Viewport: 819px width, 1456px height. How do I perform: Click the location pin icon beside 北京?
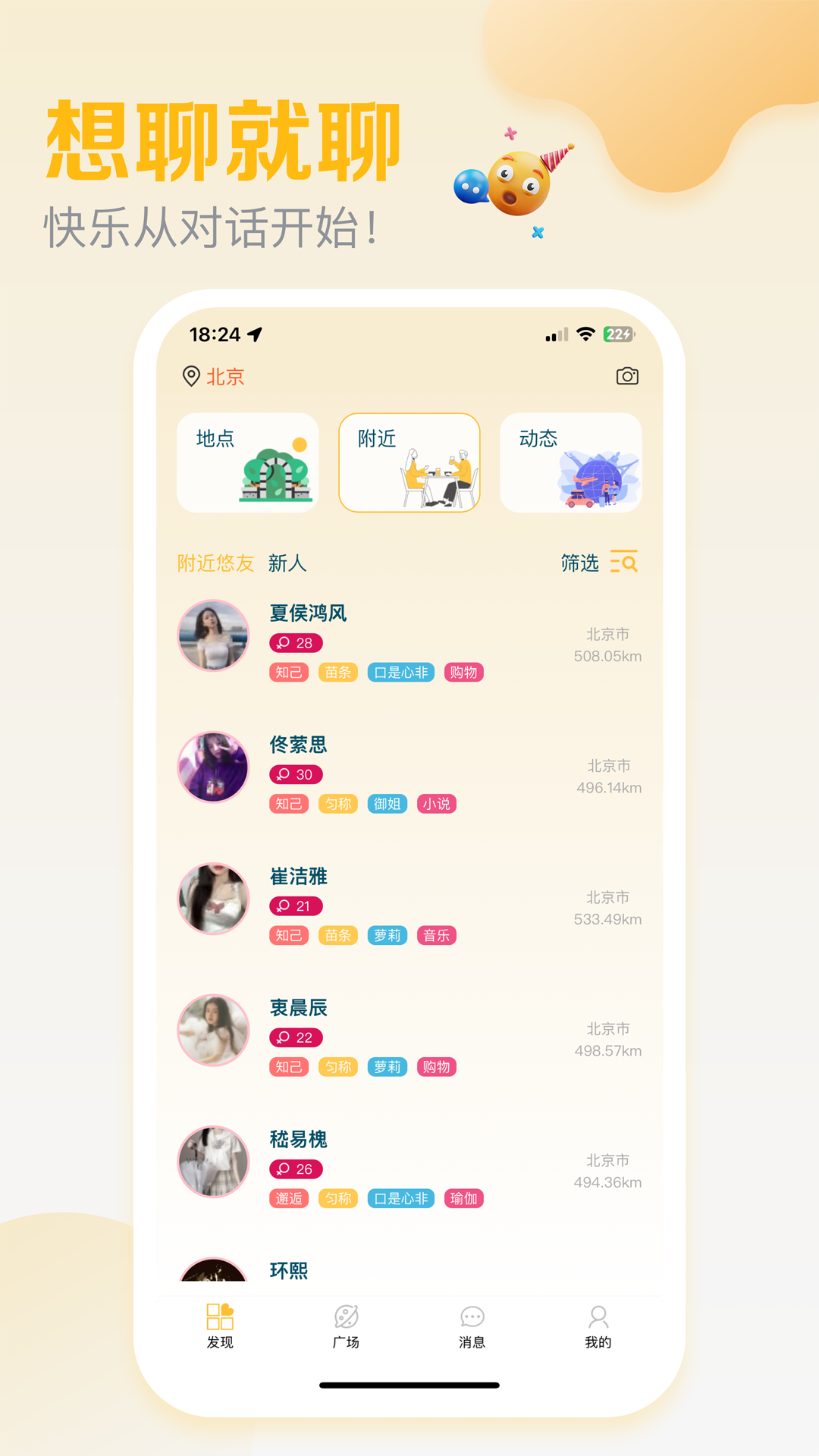(192, 375)
